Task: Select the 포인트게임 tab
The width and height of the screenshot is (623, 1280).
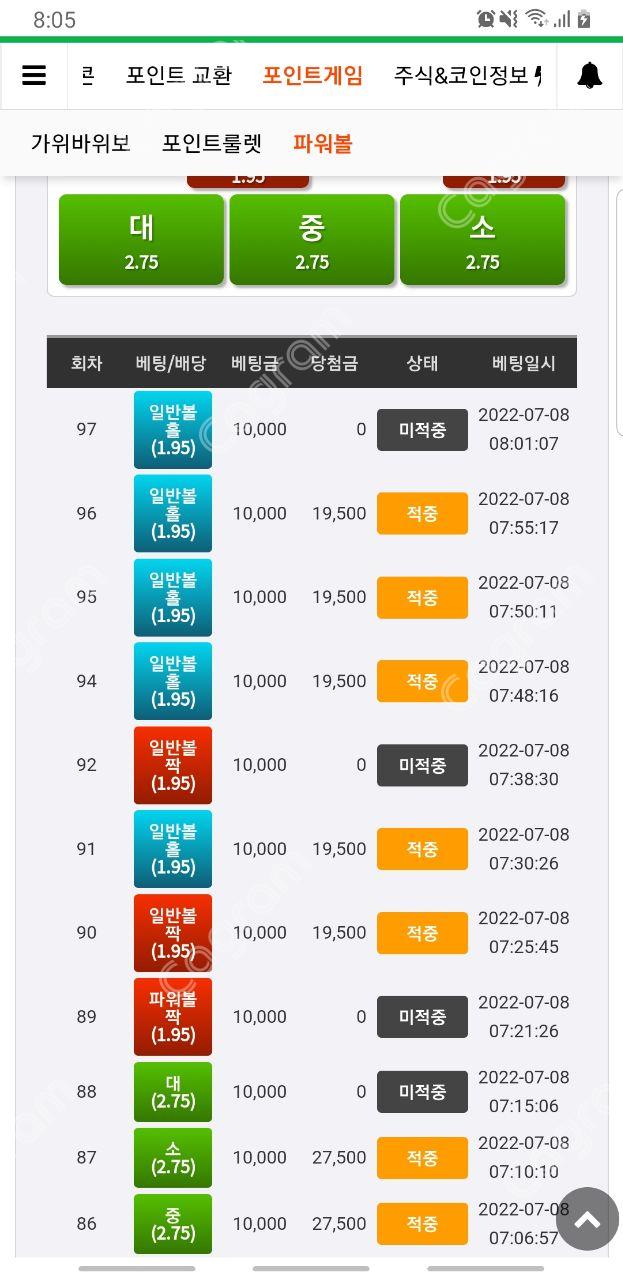Action: tap(312, 75)
